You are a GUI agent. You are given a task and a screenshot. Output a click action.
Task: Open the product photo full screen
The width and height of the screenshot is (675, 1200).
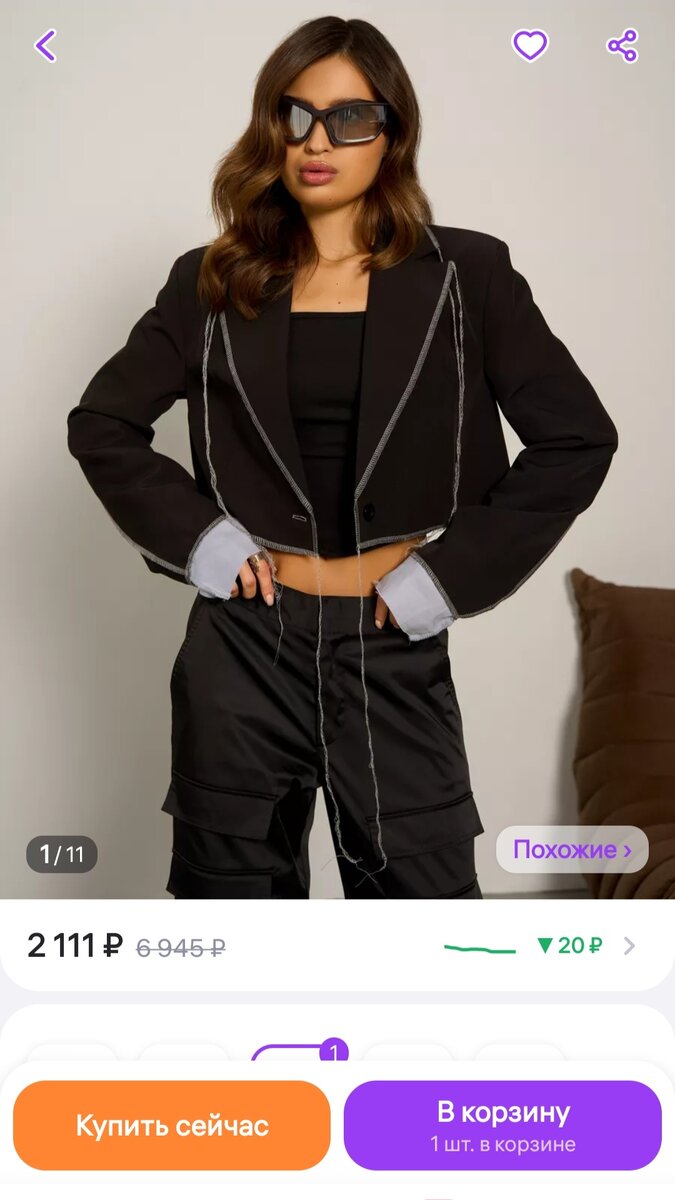point(337,450)
